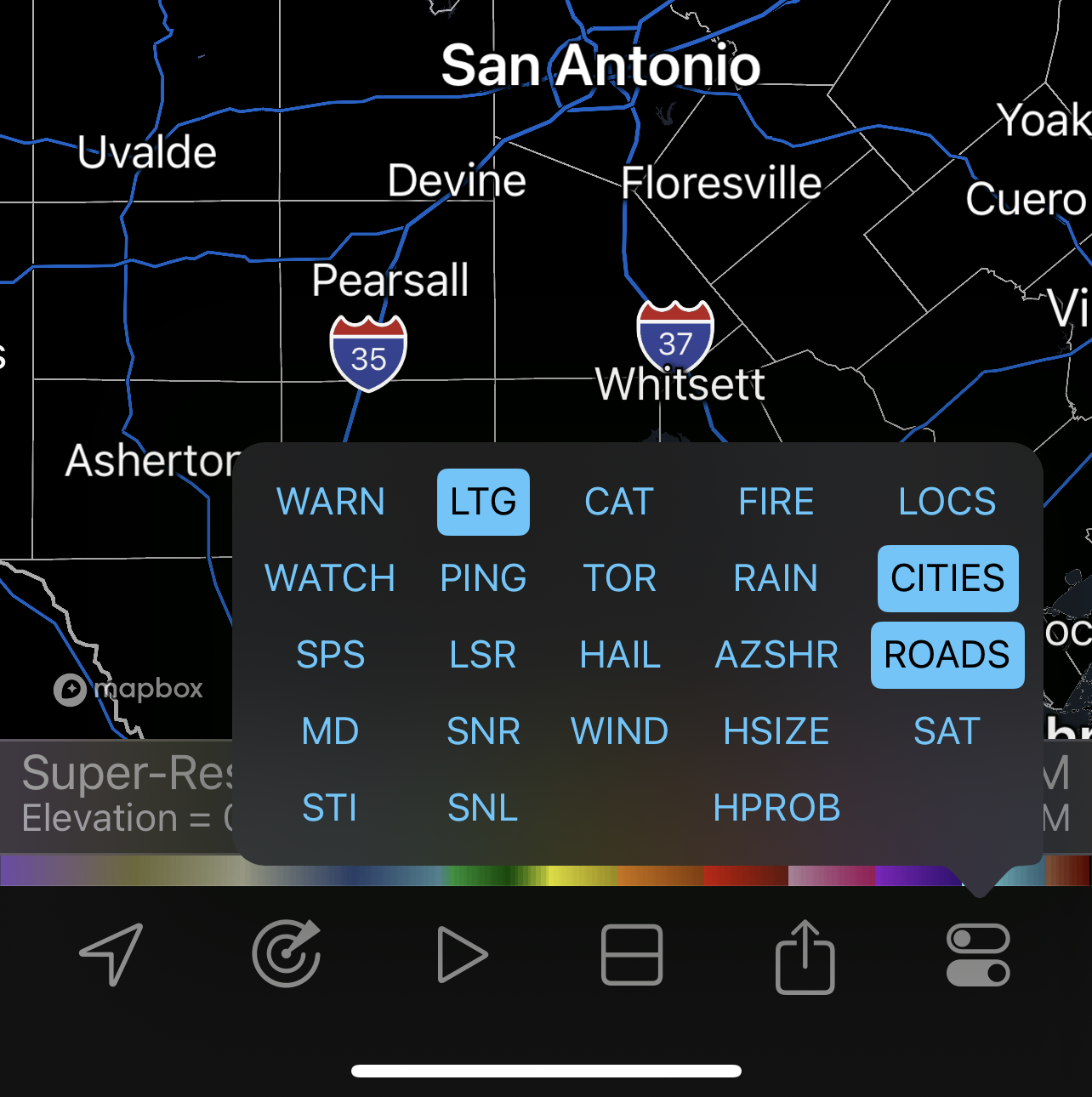The image size is (1092, 1097).
Task: Turn off the CITIES overlay
Action: click(x=947, y=578)
